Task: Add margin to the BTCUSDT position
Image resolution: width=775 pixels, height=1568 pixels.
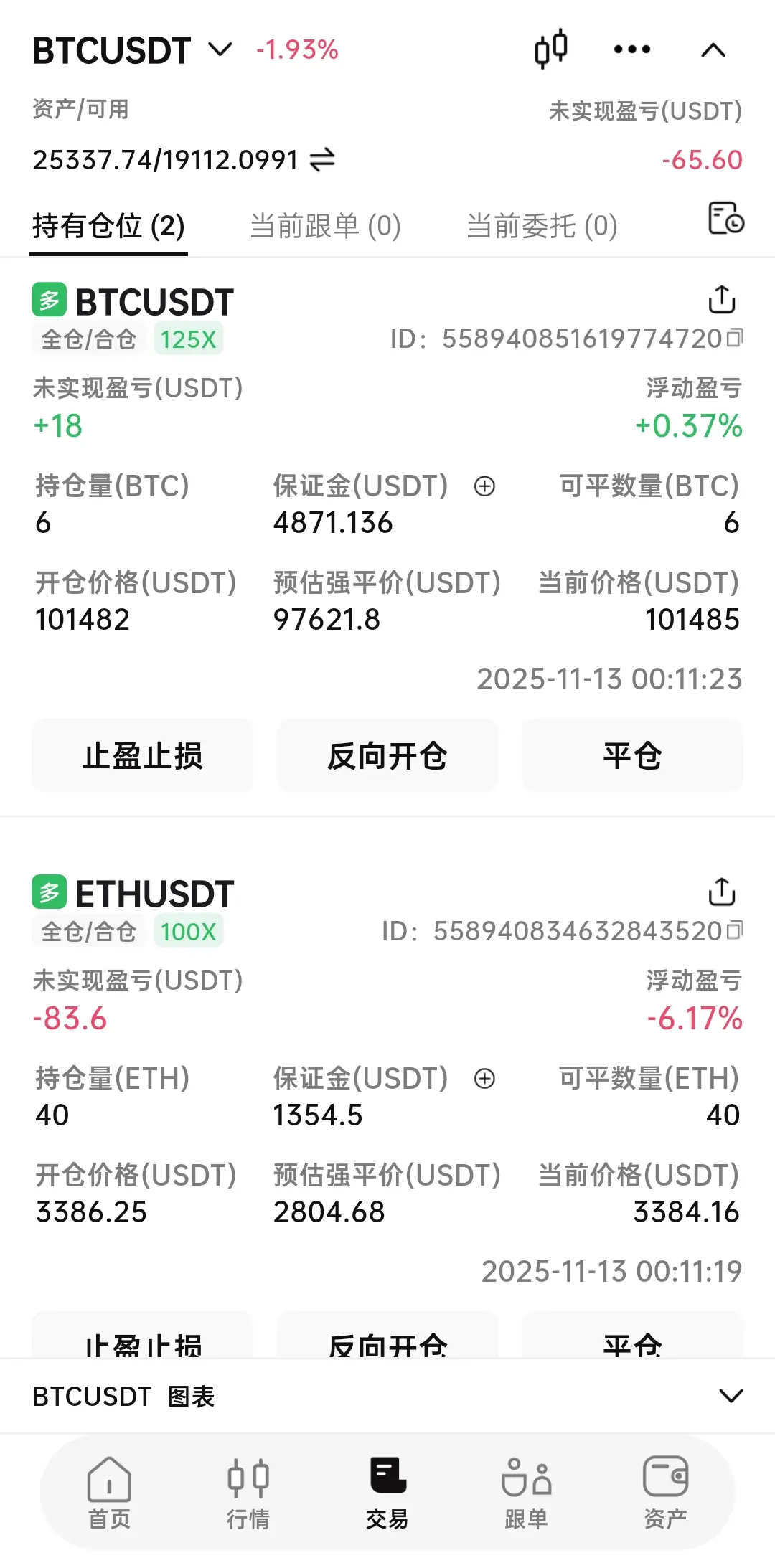Action: (485, 486)
